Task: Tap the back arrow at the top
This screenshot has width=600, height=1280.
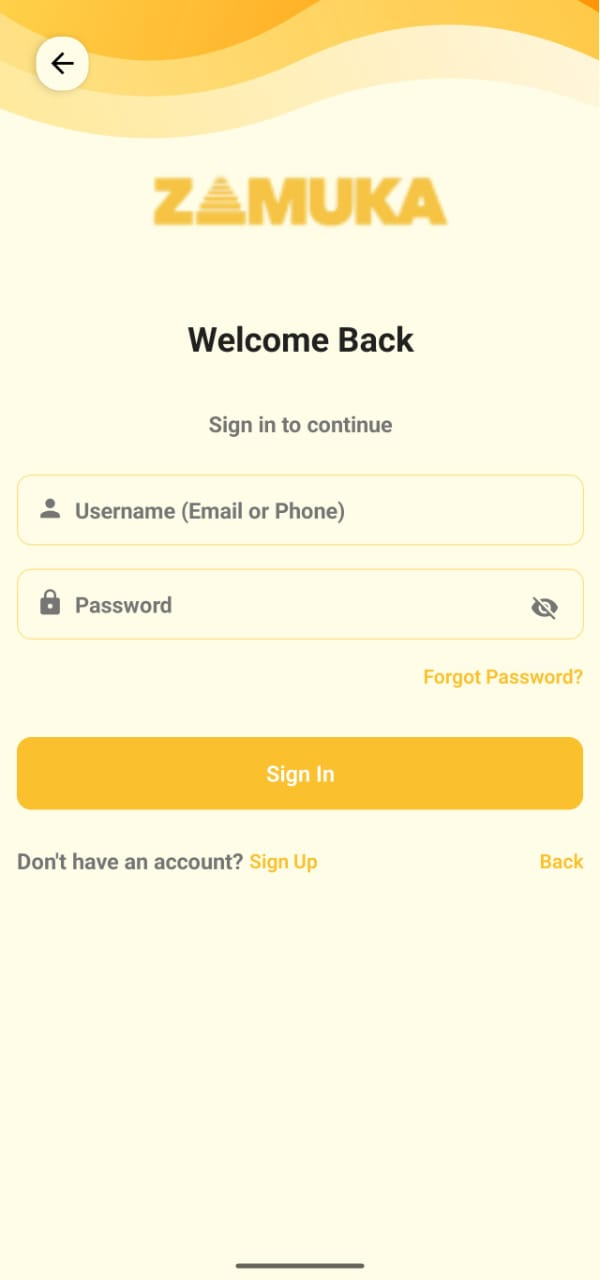Action: click(x=62, y=64)
